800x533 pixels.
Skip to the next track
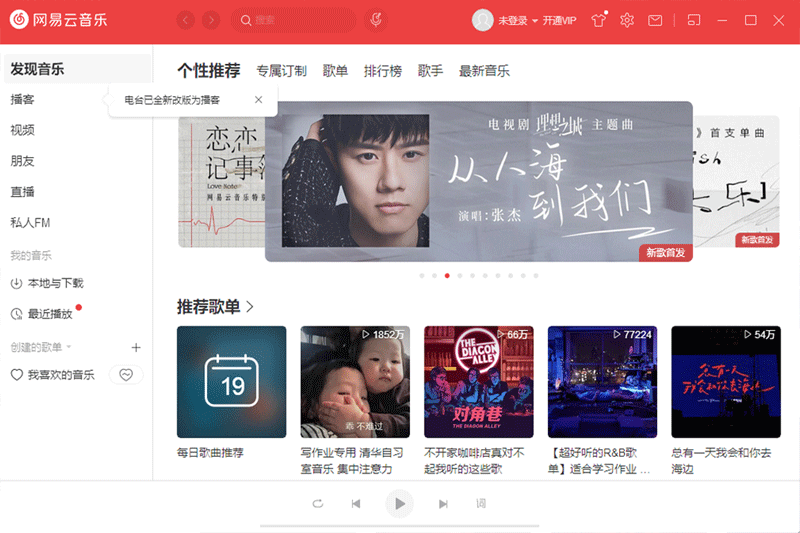pyautogui.click(x=443, y=503)
